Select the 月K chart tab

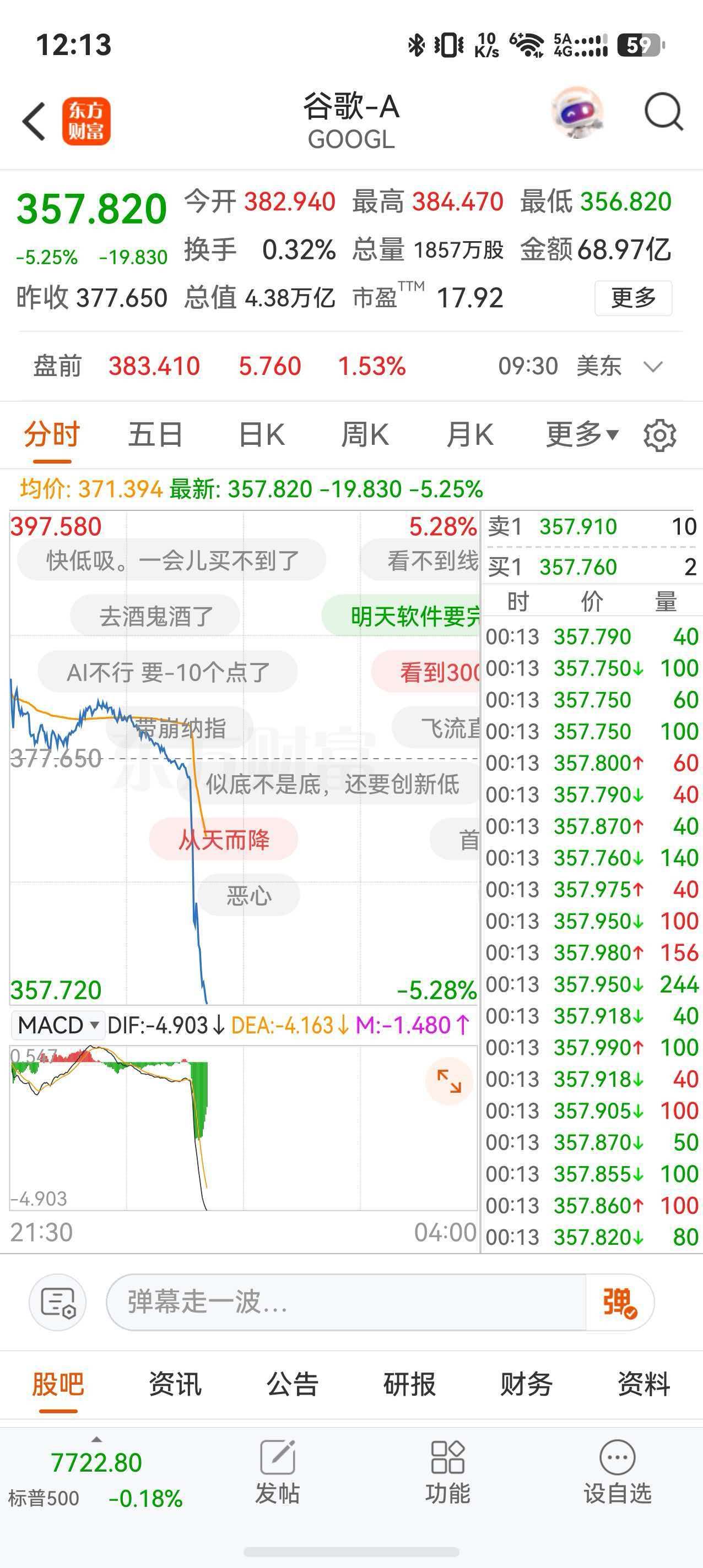[x=469, y=435]
